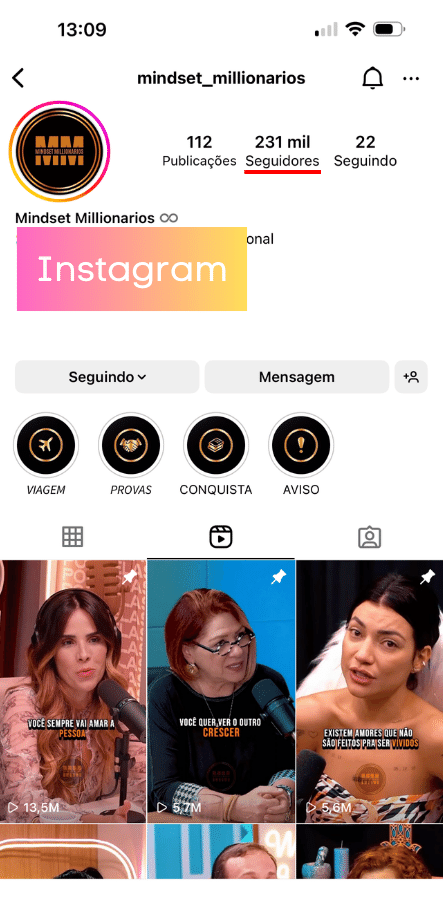Open the AVISO highlight
The image size is (443, 899).
pyautogui.click(x=301, y=445)
